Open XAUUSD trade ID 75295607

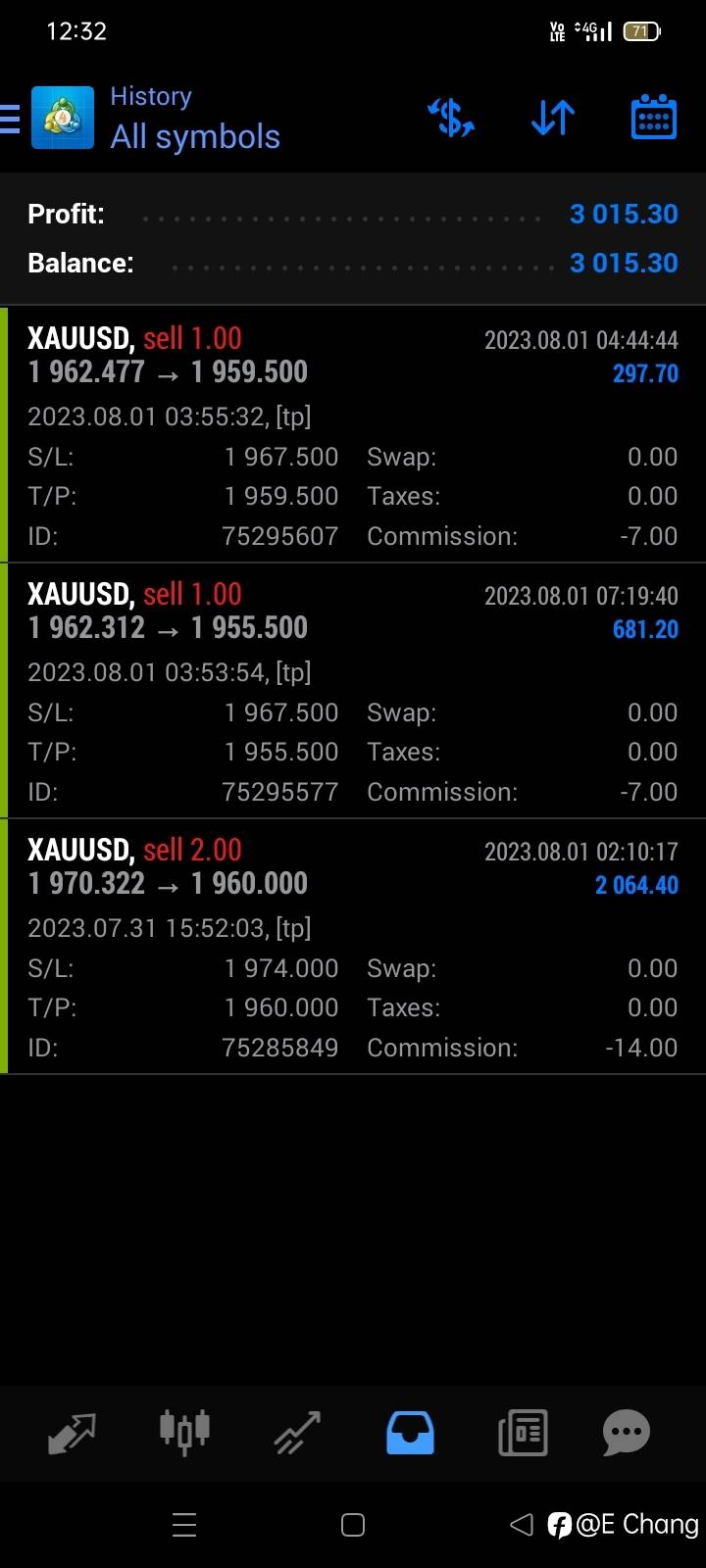[353, 435]
